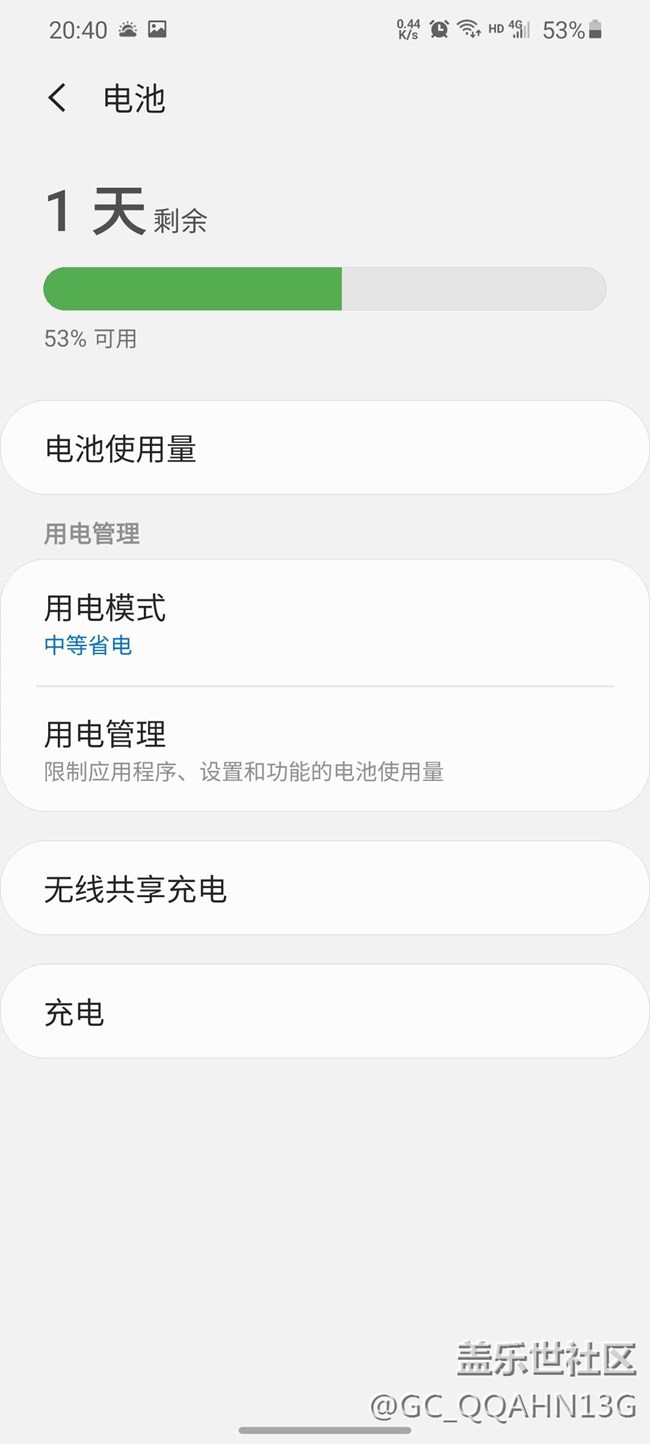Open 用电模式 setting
This screenshot has height=1444, width=650.
tap(324, 624)
